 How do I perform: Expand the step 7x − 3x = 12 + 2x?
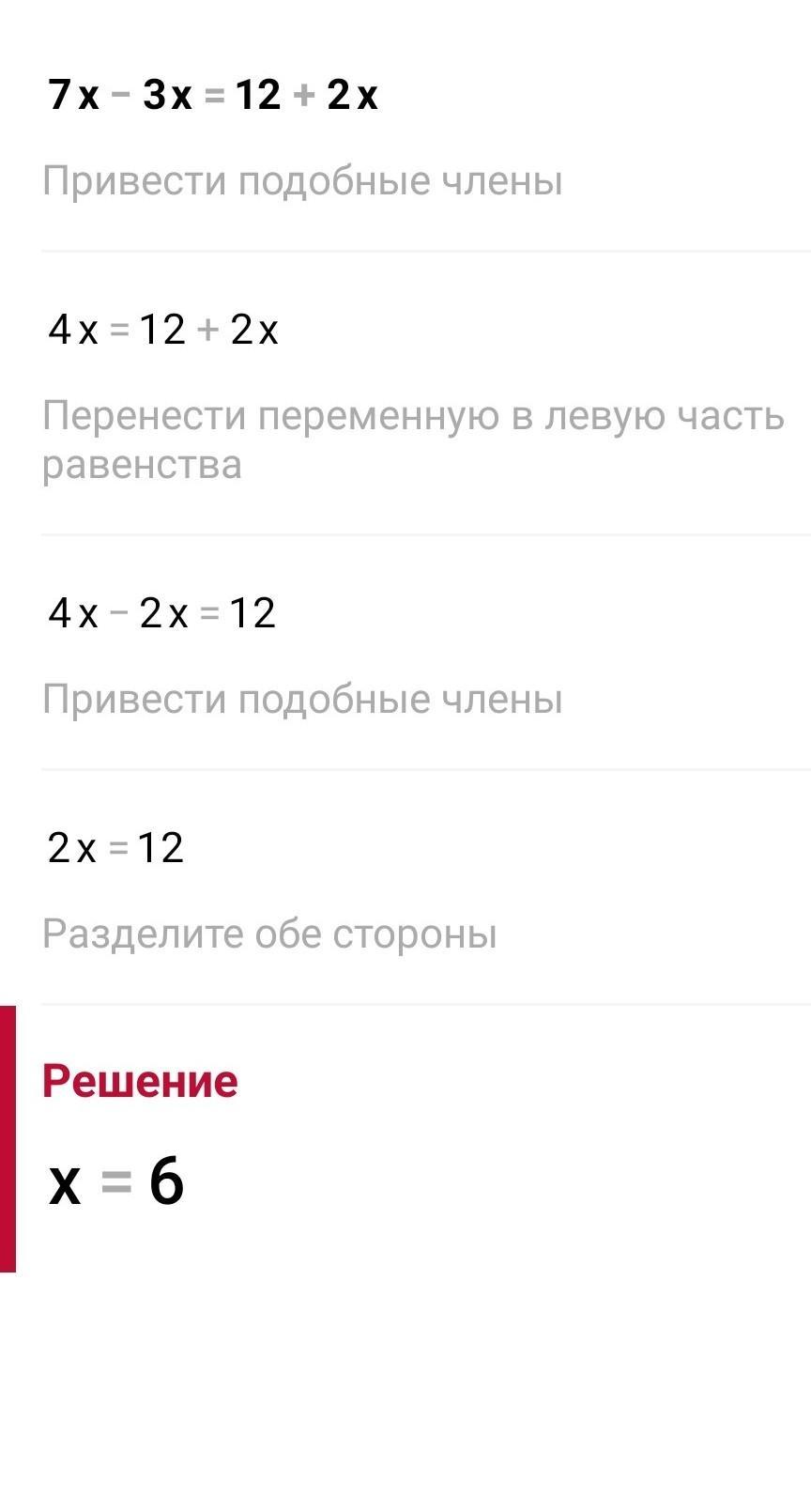click(213, 97)
